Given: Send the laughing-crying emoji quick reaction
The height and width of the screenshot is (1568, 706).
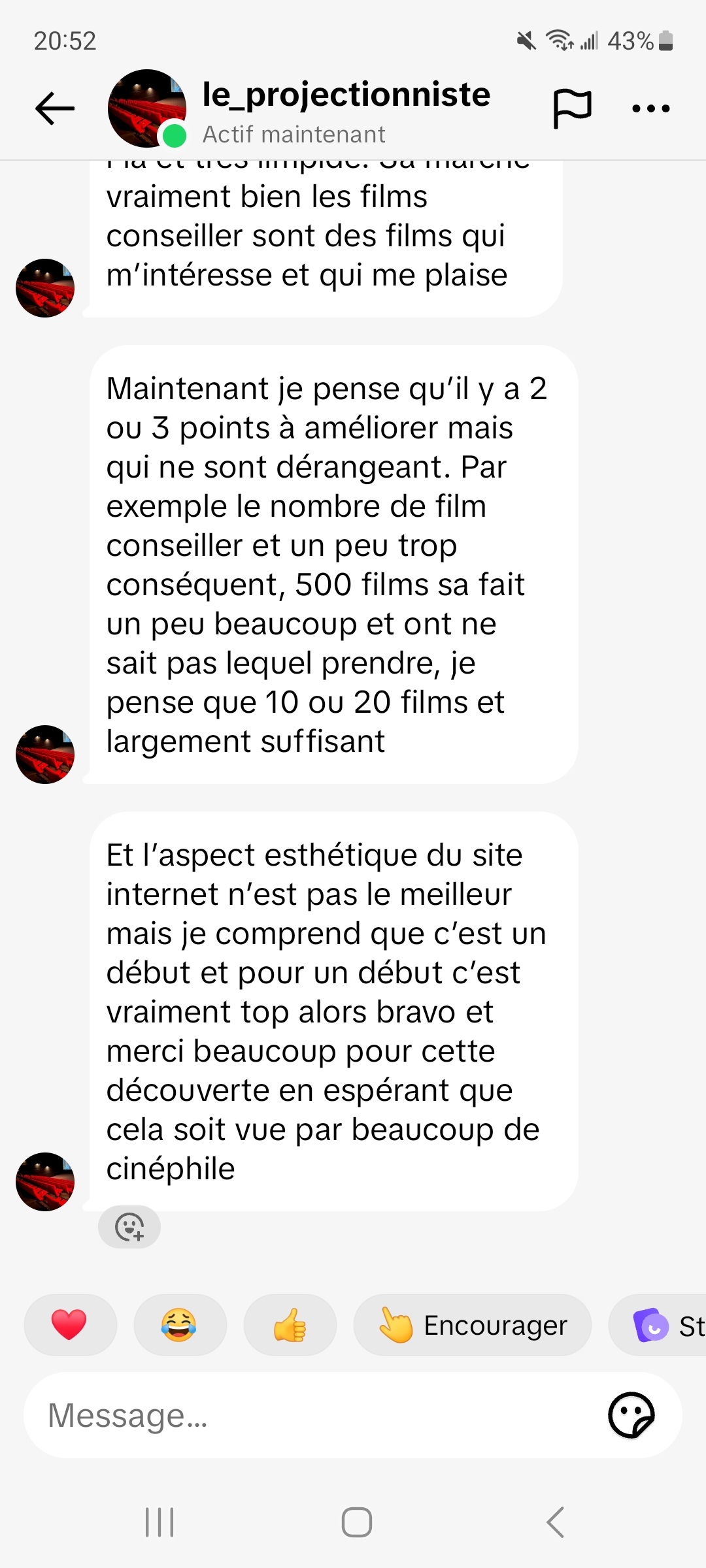Looking at the screenshot, I should click(x=179, y=1325).
